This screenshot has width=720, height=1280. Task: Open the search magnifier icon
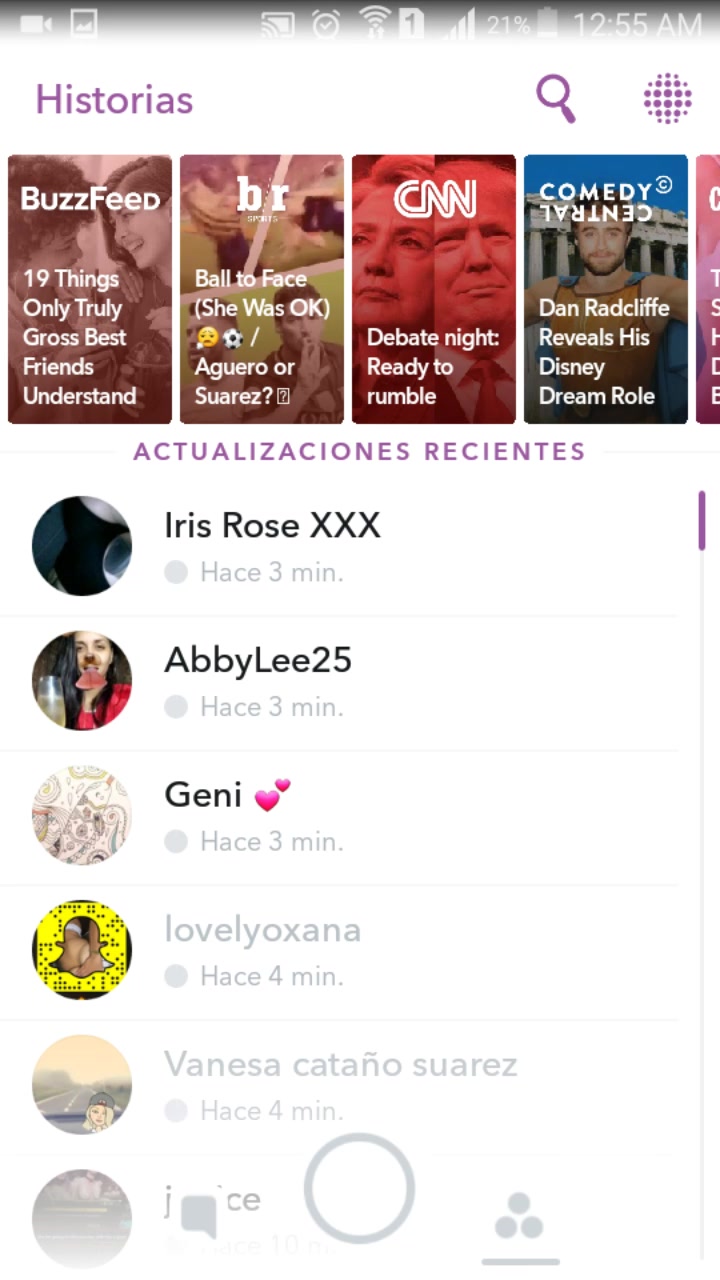point(555,99)
